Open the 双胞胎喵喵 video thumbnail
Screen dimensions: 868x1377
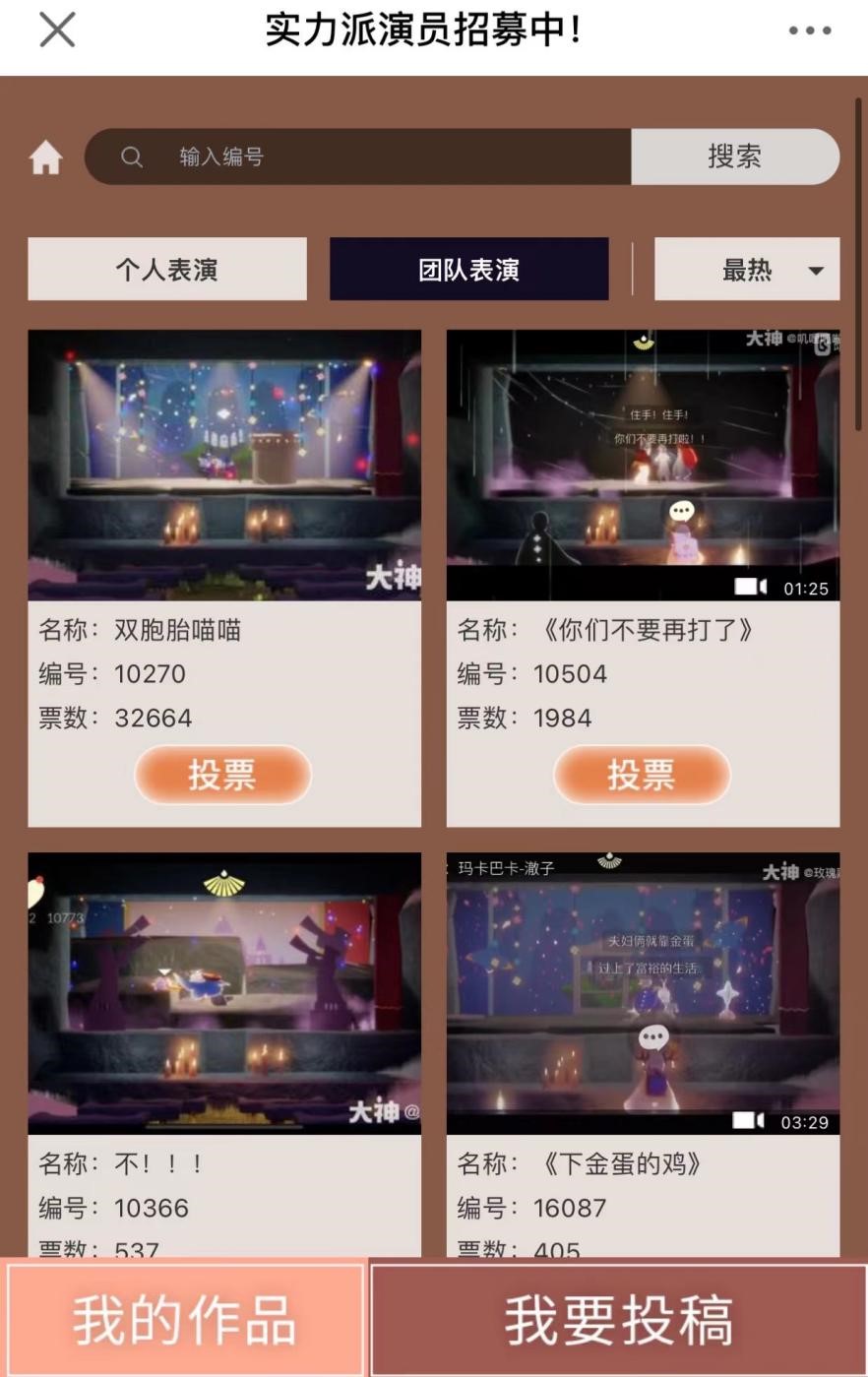(224, 465)
